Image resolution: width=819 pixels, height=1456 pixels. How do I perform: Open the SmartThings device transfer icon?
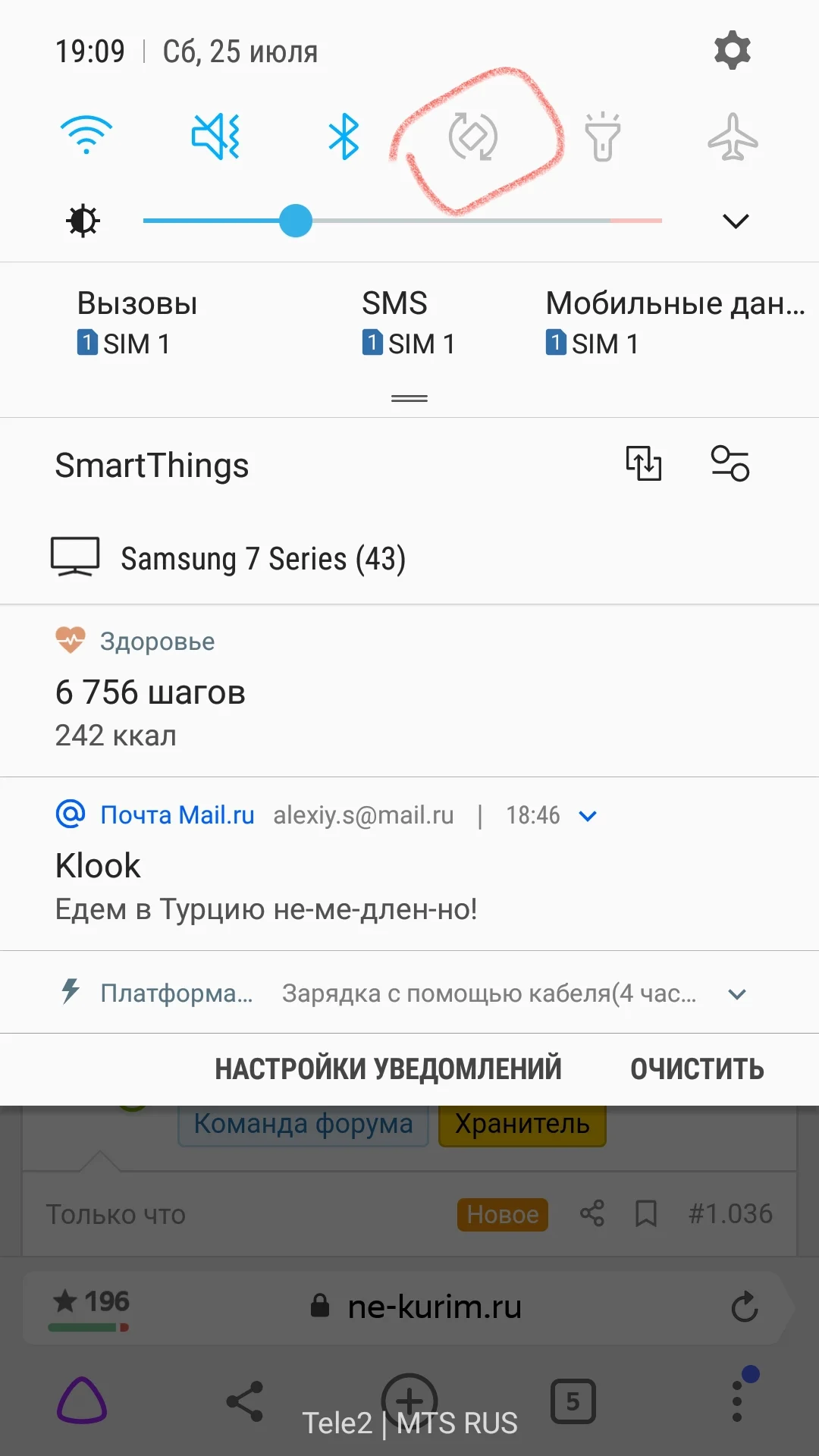[643, 464]
